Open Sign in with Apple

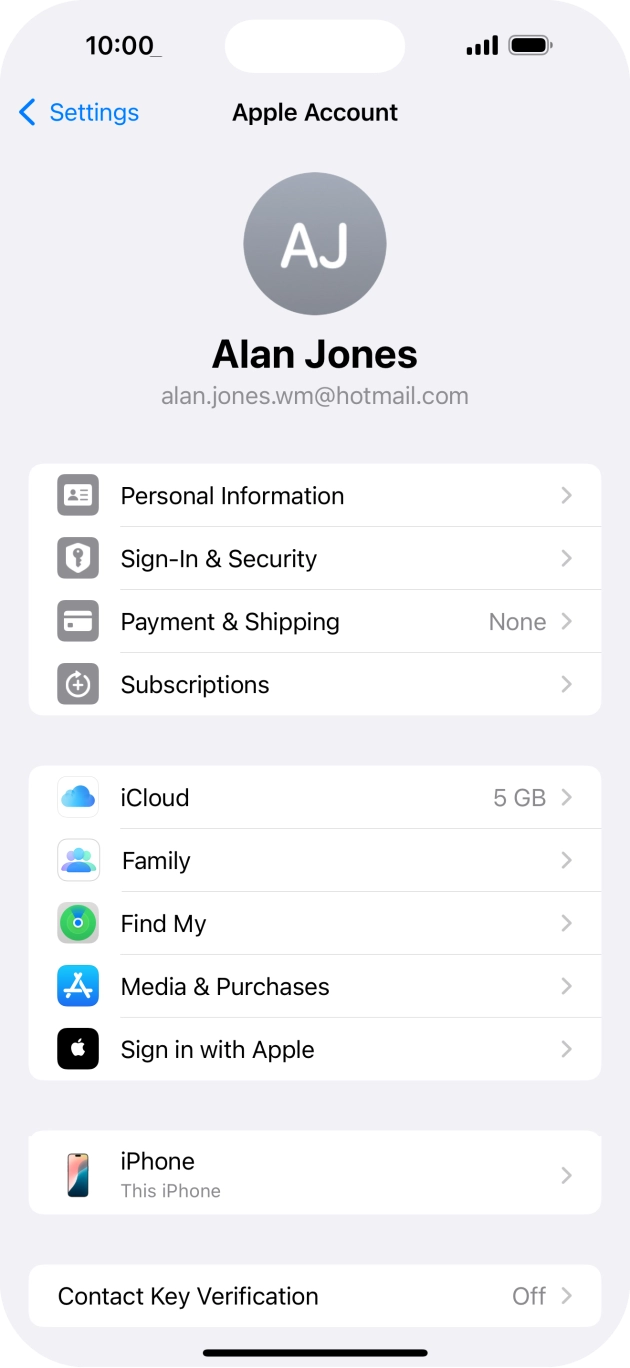315,1050
